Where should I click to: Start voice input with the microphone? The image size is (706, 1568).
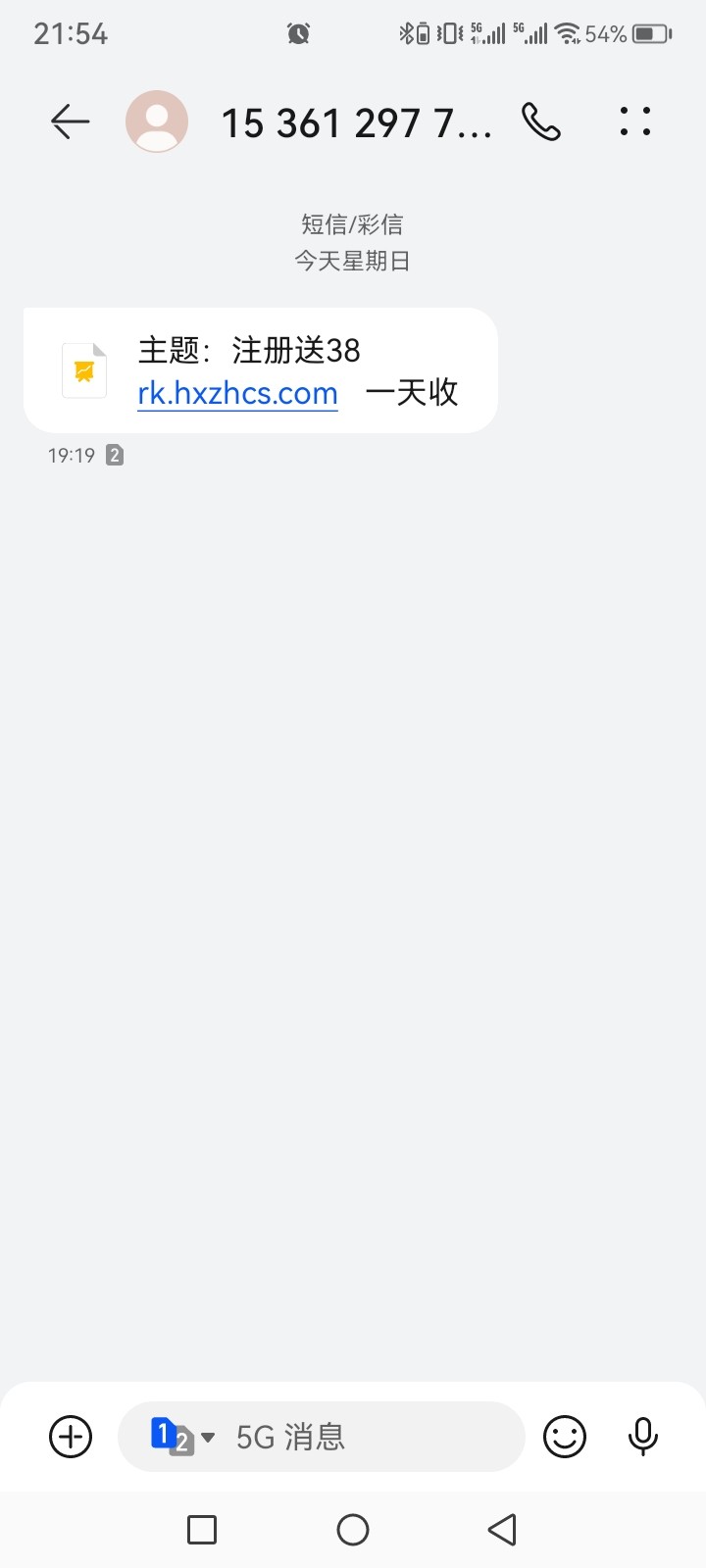click(643, 1437)
